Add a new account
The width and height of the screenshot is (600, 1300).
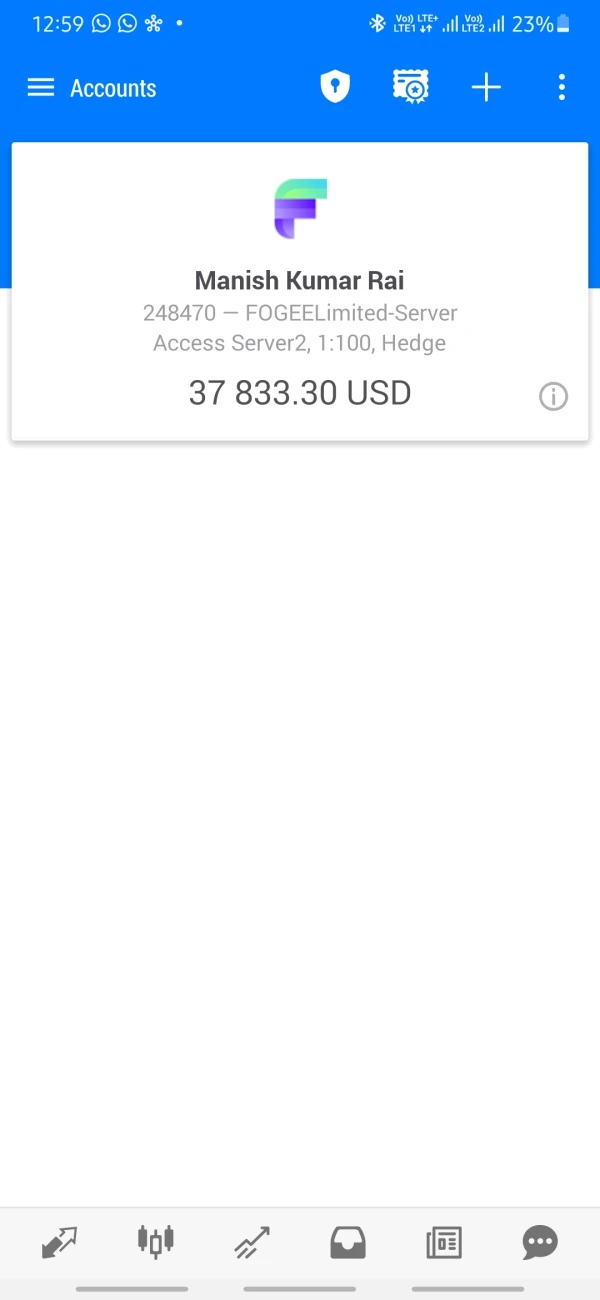[486, 88]
